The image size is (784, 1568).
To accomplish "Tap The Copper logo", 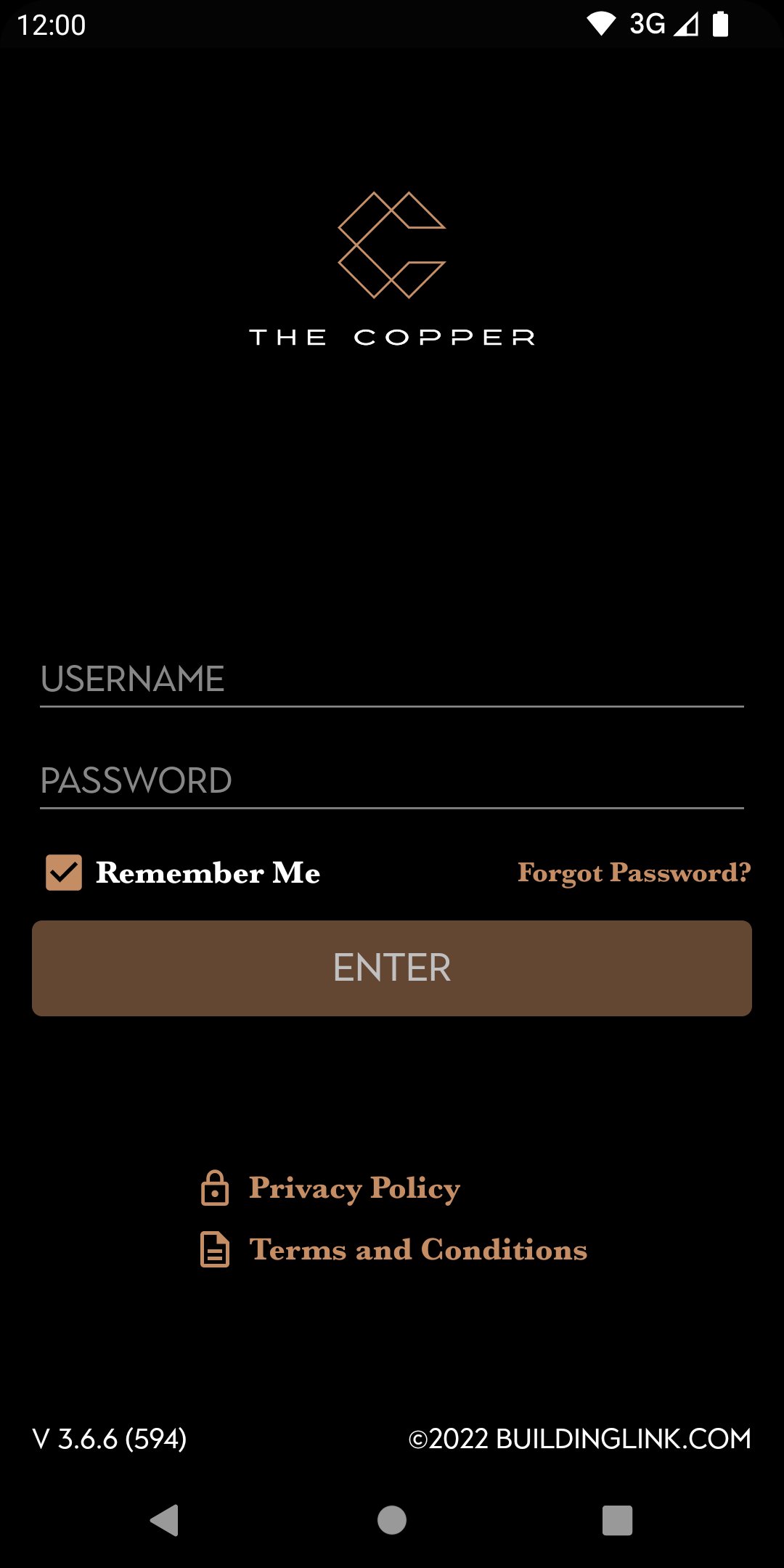I will click(x=392, y=247).
